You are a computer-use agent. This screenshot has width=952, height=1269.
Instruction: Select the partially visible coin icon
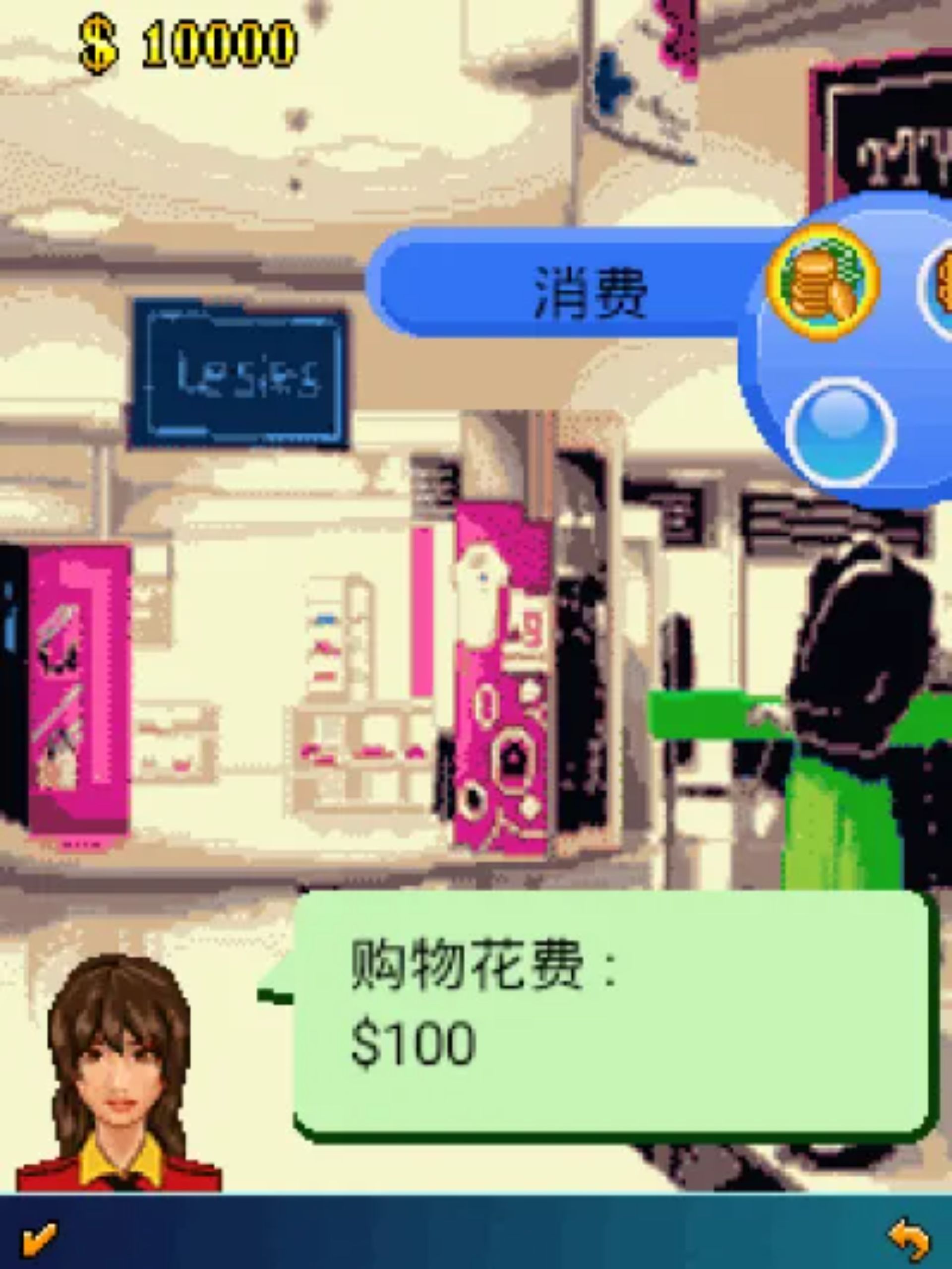(941, 284)
